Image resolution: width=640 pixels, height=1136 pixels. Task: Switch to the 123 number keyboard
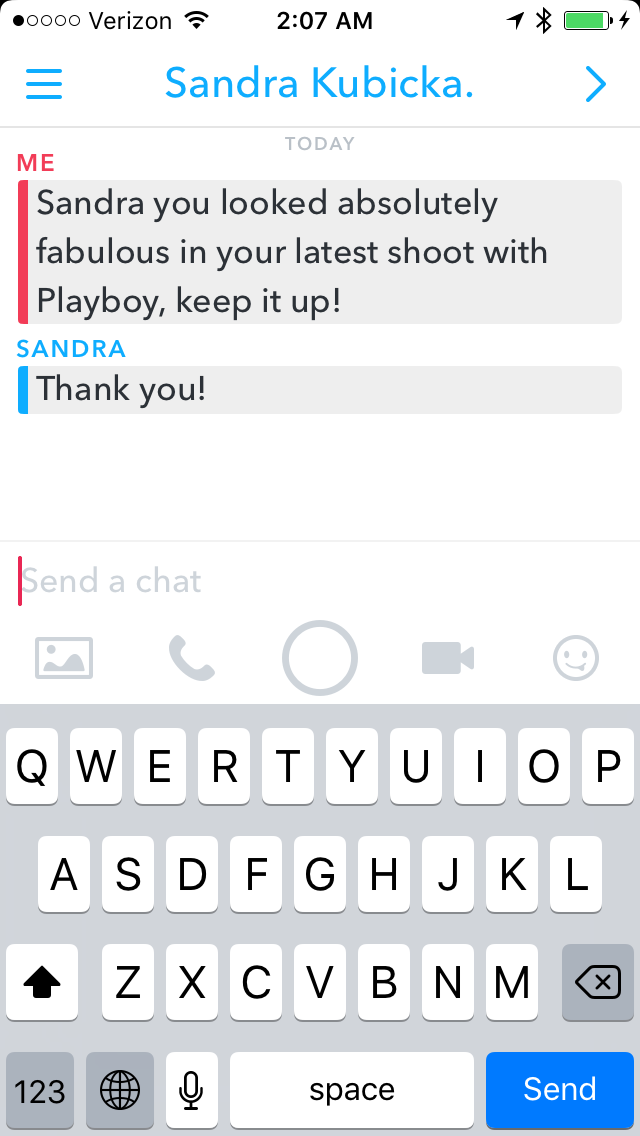click(x=40, y=1090)
